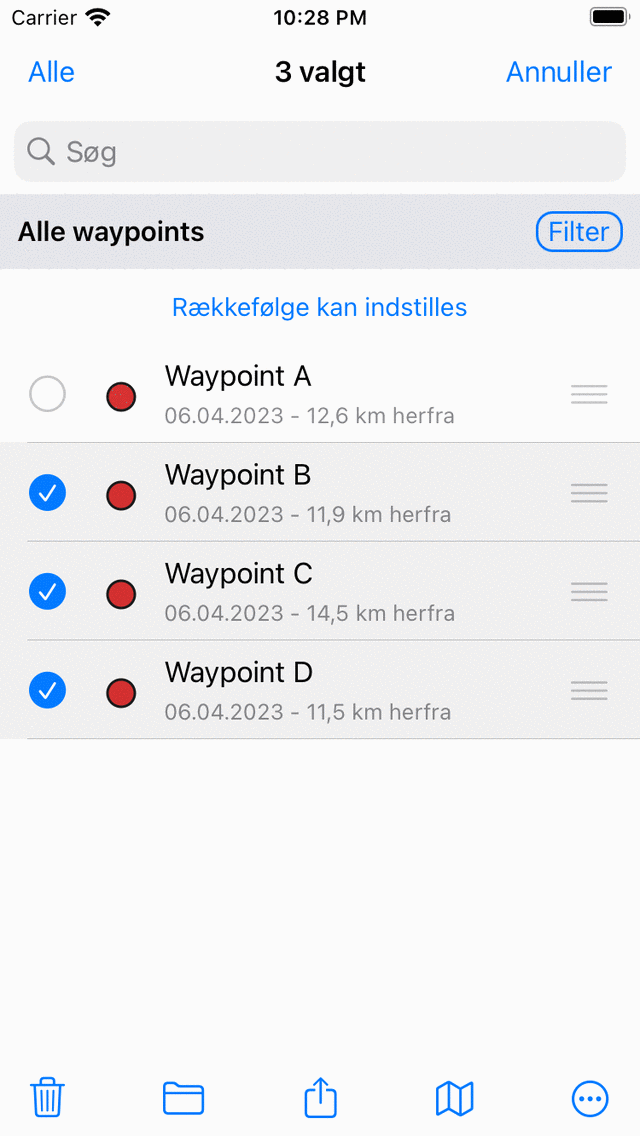Image resolution: width=640 pixels, height=1136 pixels.
Task: Tap Rækkefølge kan indstilles link
Action: tap(320, 307)
